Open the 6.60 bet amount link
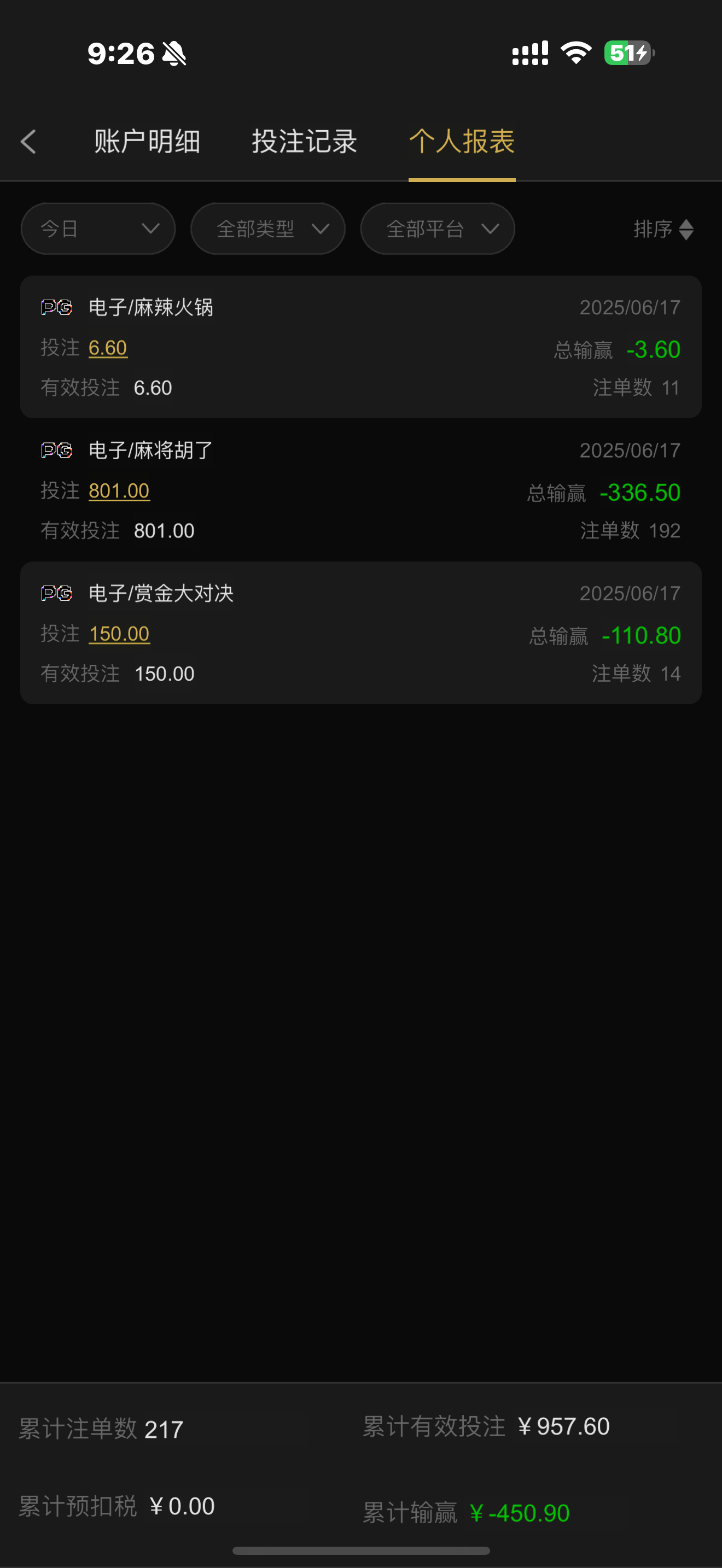722x1568 pixels. 108,348
